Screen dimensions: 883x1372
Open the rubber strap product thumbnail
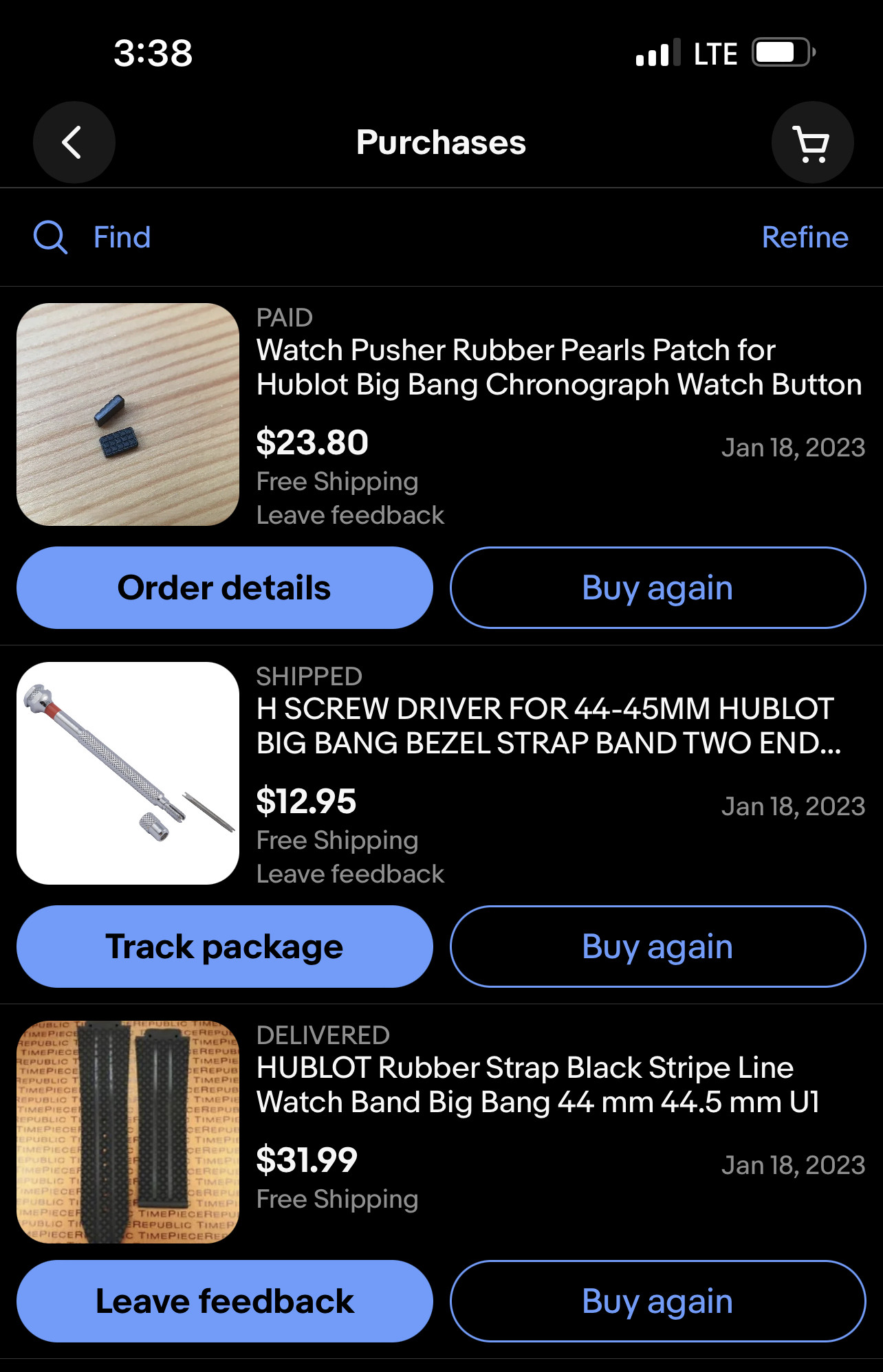[x=127, y=1131]
